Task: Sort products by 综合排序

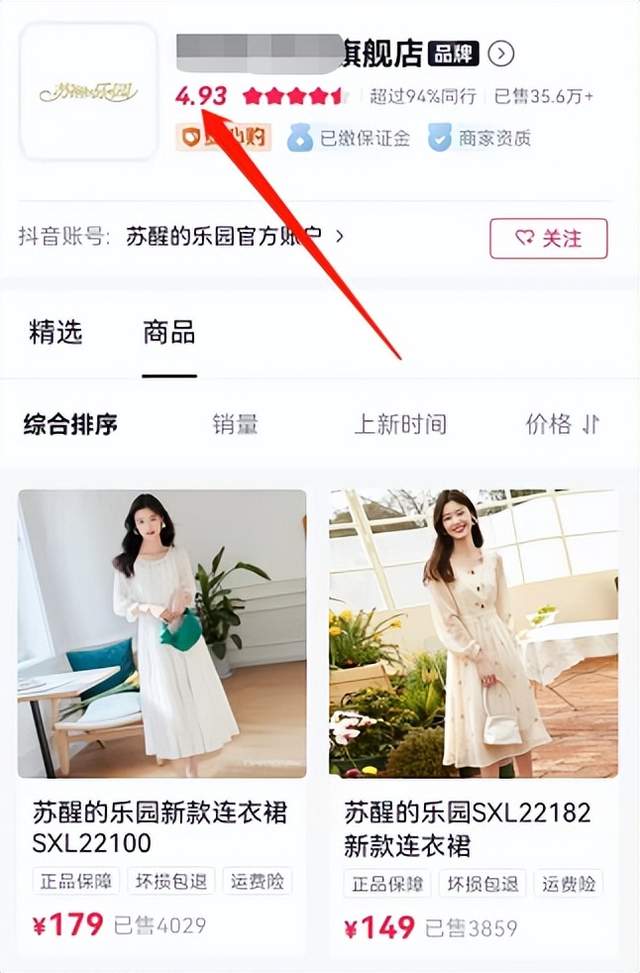Action: (70, 424)
